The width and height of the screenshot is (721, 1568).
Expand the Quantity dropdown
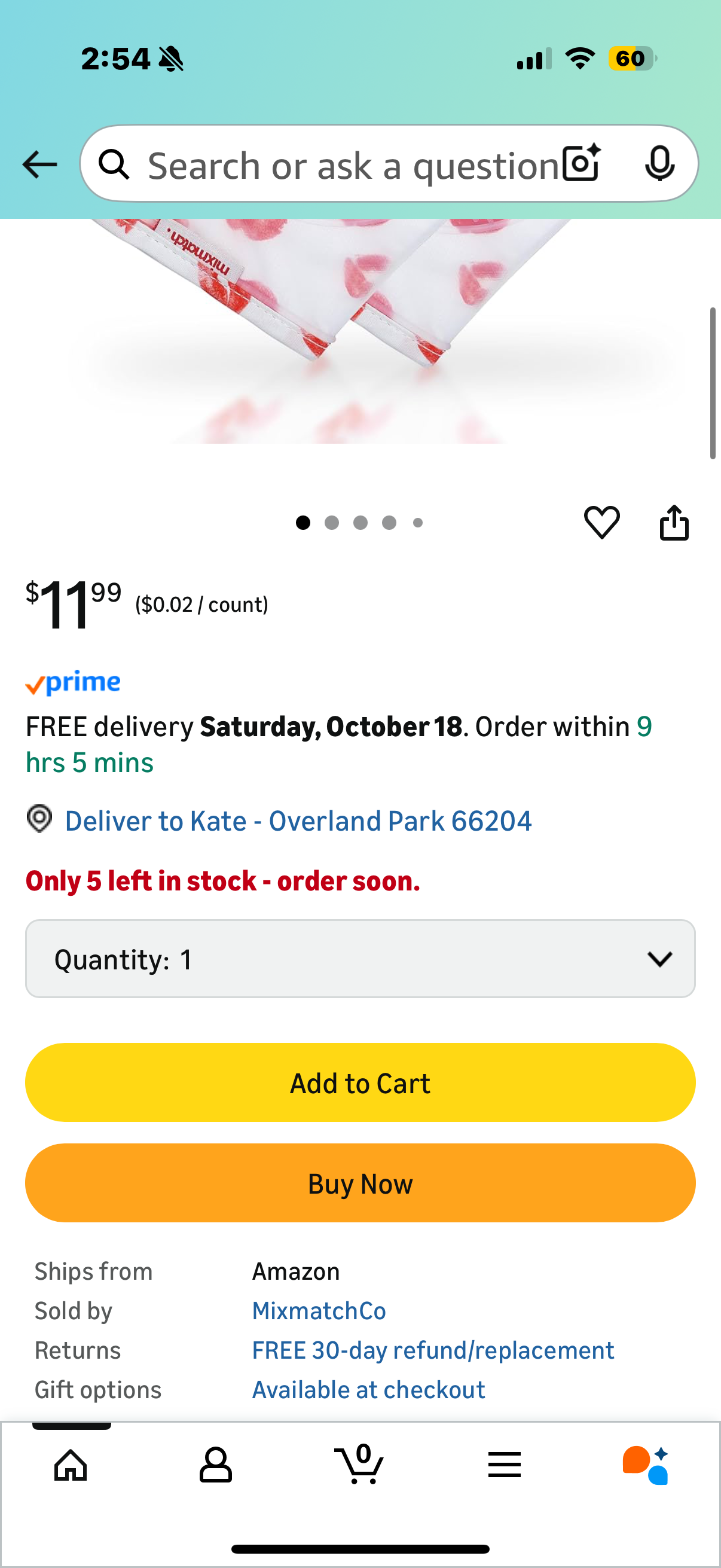(x=360, y=959)
